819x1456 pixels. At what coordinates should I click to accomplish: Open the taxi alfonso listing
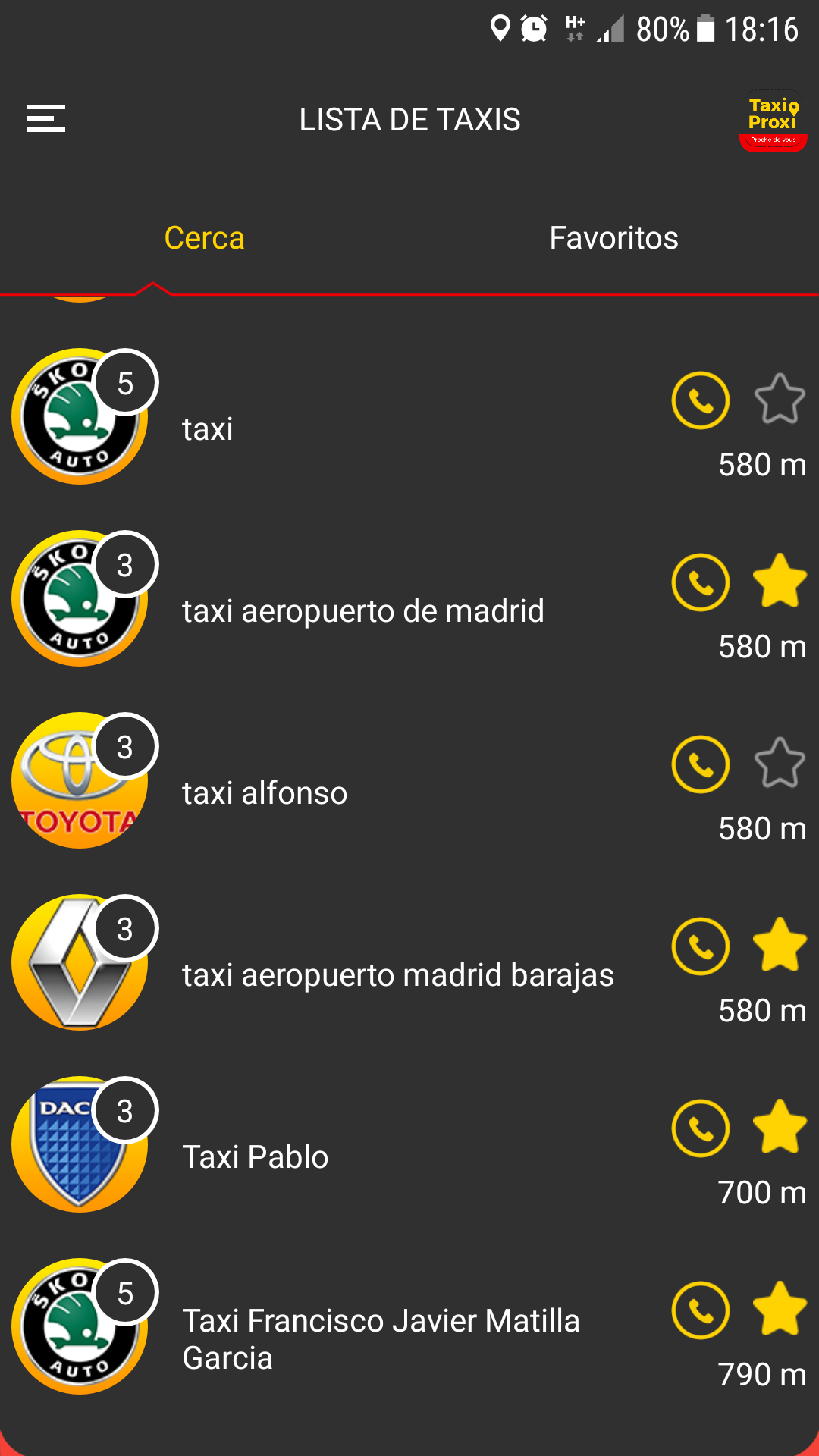pyautogui.click(x=265, y=793)
